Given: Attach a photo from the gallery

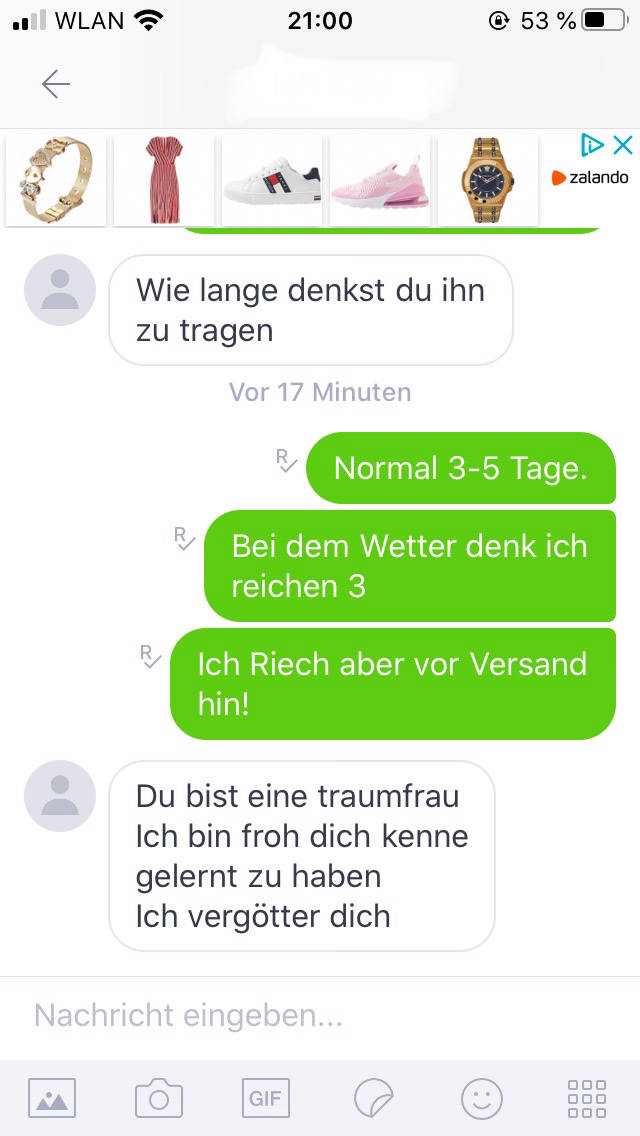Looking at the screenshot, I should (52, 1099).
